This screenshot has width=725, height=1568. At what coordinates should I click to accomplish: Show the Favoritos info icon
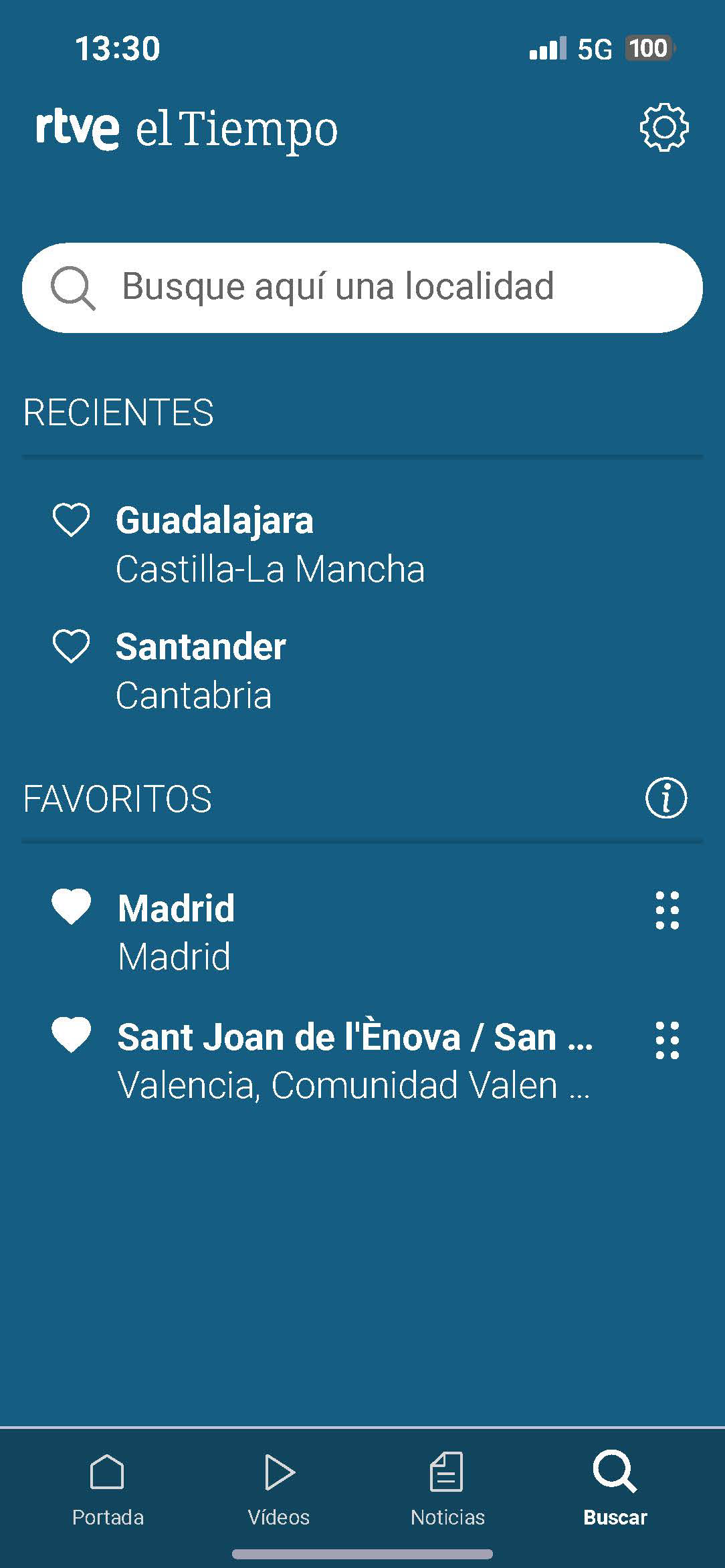tap(665, 798)
